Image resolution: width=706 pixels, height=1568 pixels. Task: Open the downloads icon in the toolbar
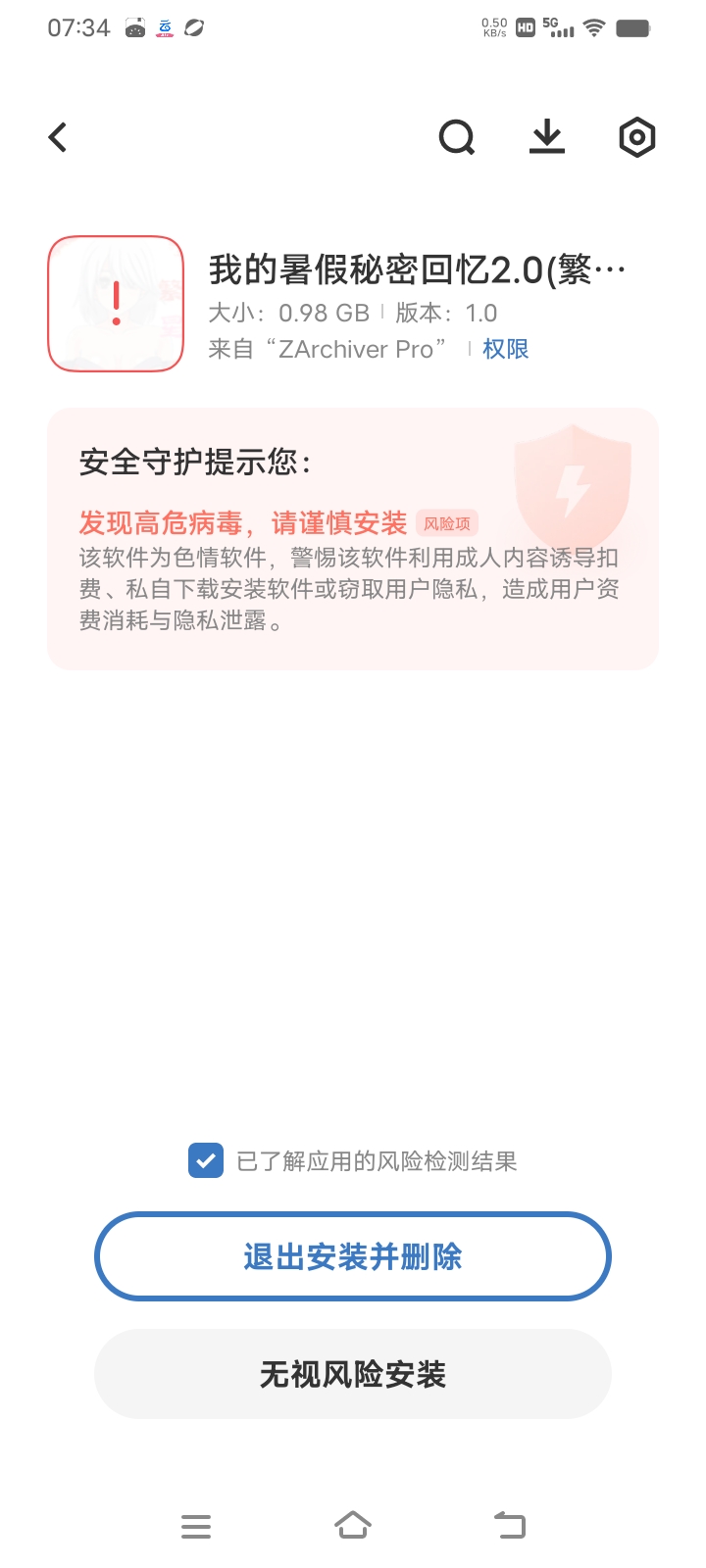(547, 137)
